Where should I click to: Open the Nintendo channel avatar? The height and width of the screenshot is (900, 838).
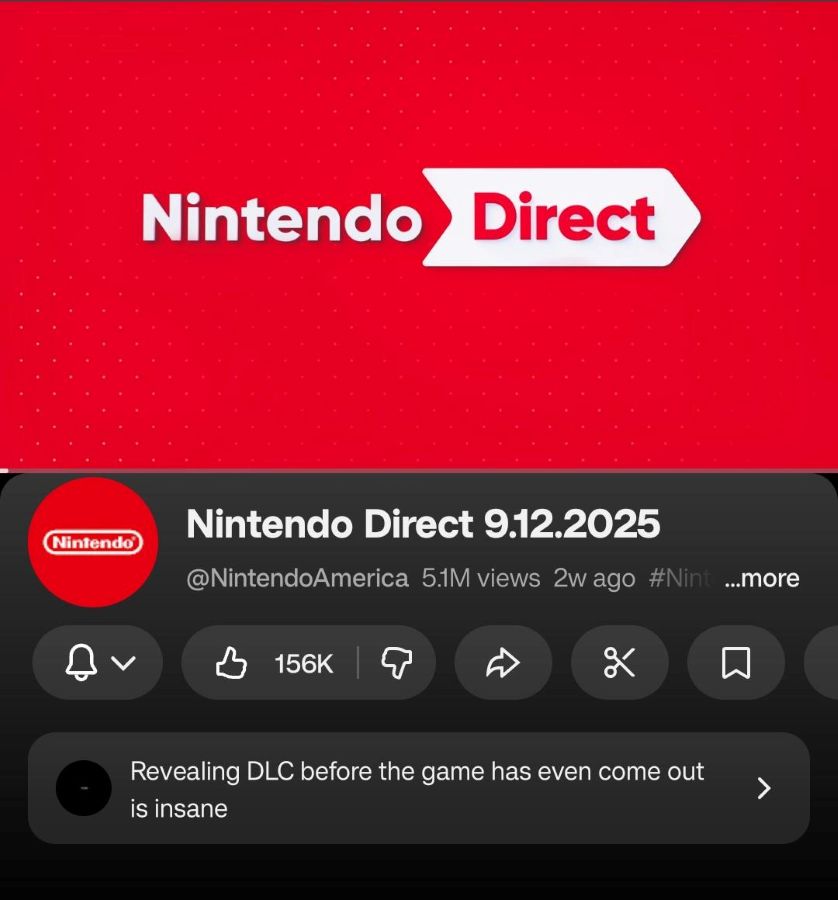click(x=93, y=542)
